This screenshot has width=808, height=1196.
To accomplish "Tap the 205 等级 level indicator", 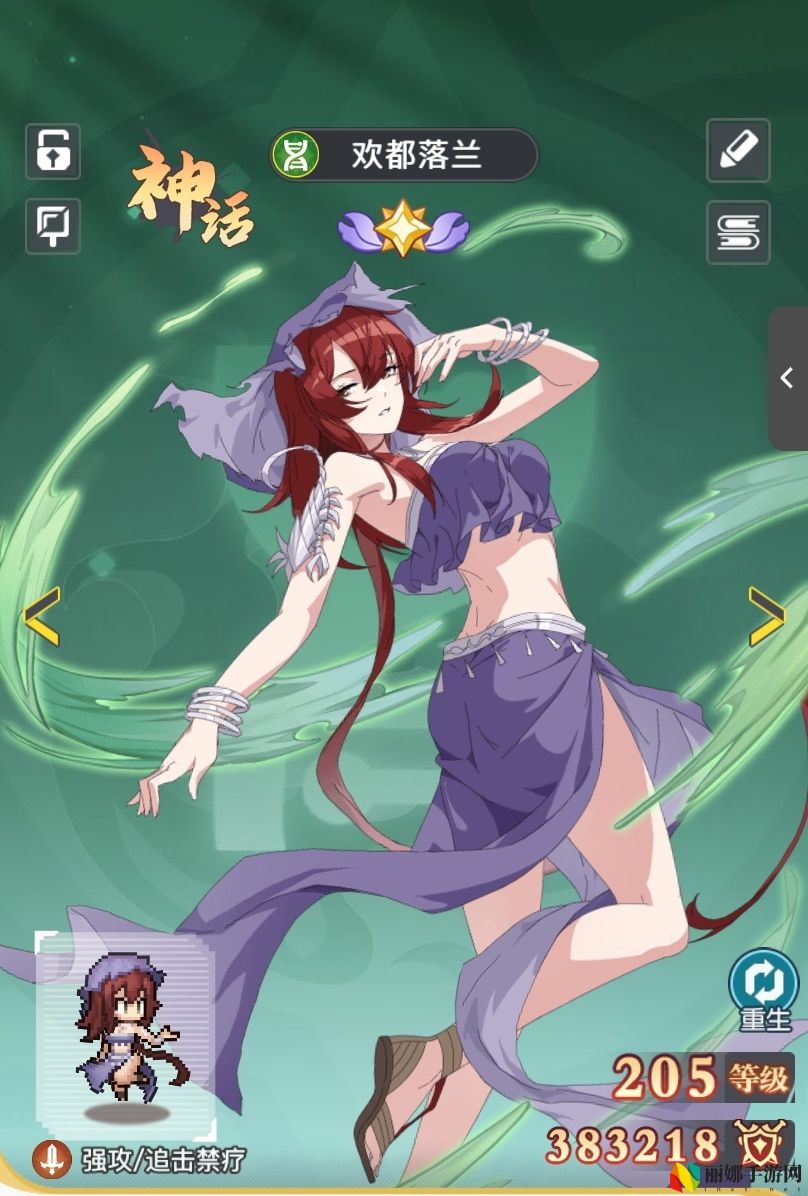I will 702,1078.
